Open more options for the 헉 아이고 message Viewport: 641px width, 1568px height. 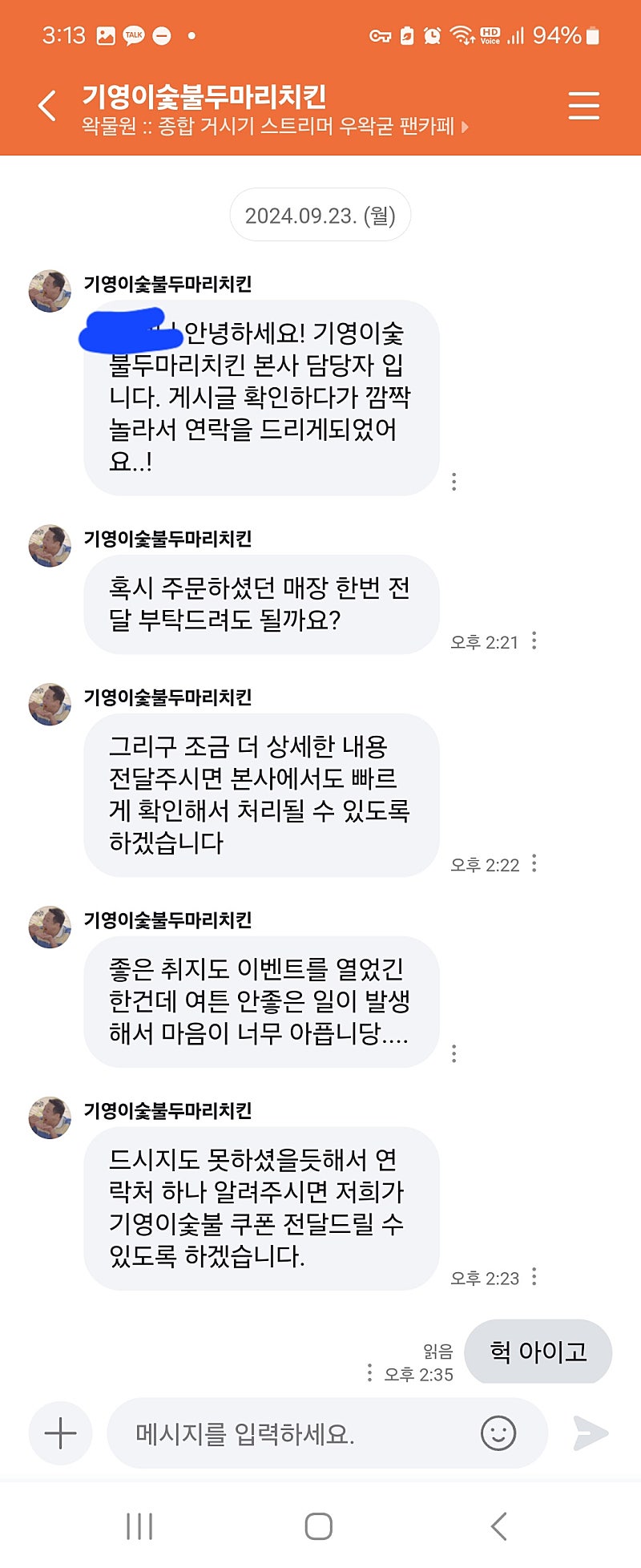[x=369, y=1373]
